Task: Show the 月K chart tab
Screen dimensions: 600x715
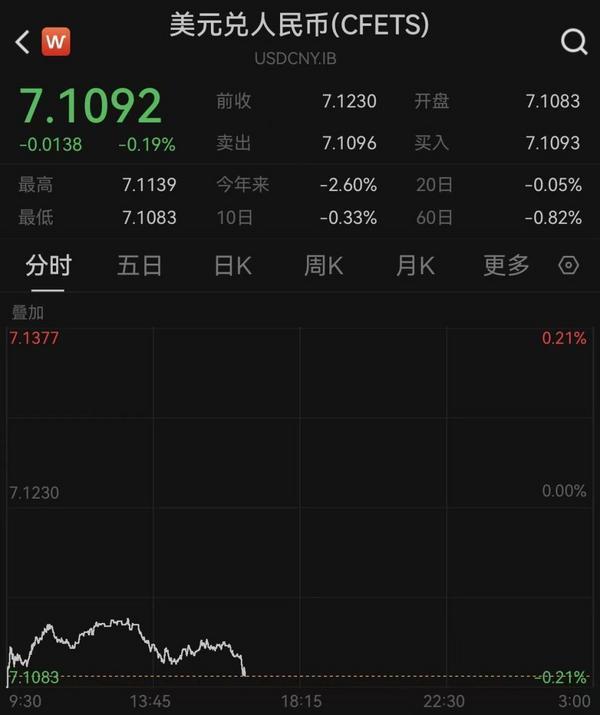Action: pos(415,266)
